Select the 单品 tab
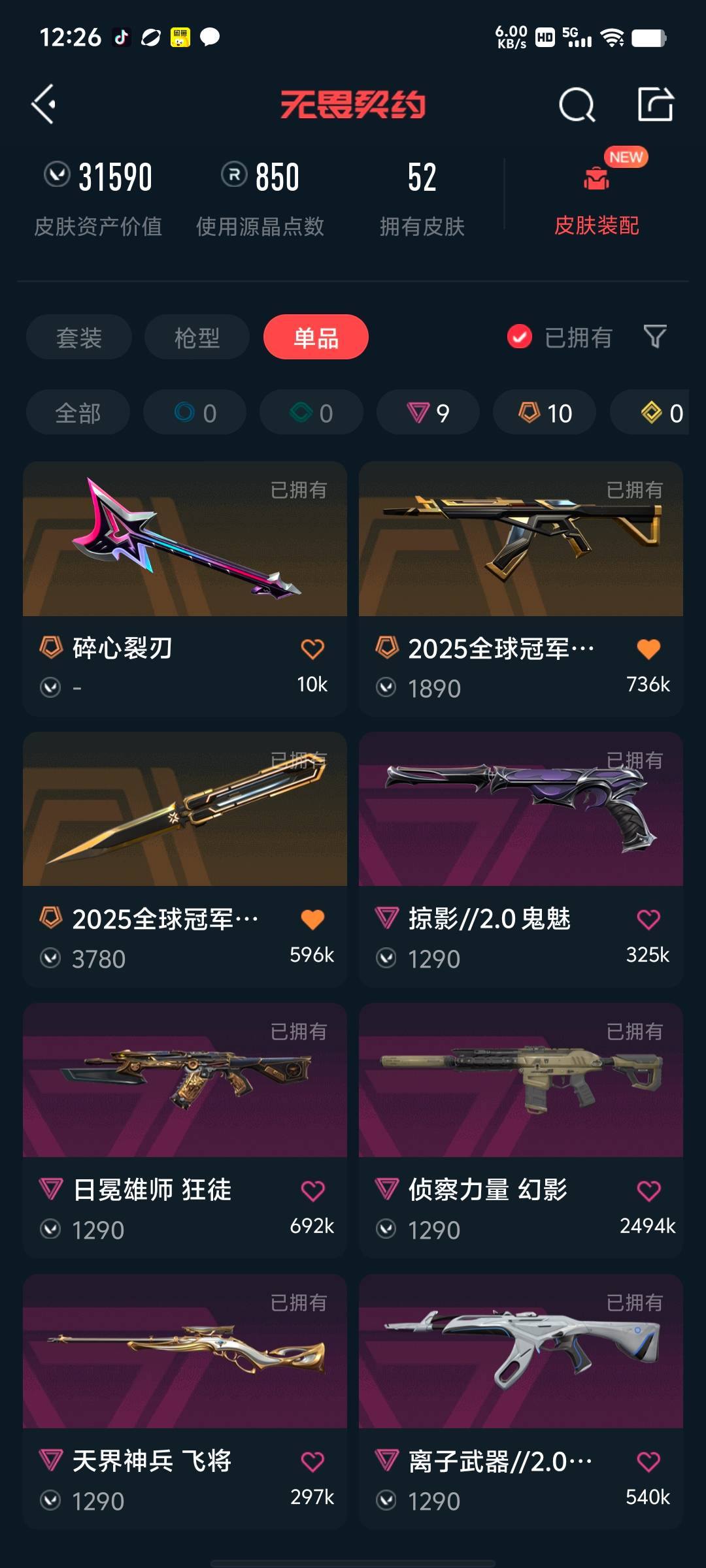Viewport: 706px width, 1568px height. tap(316, 337)
